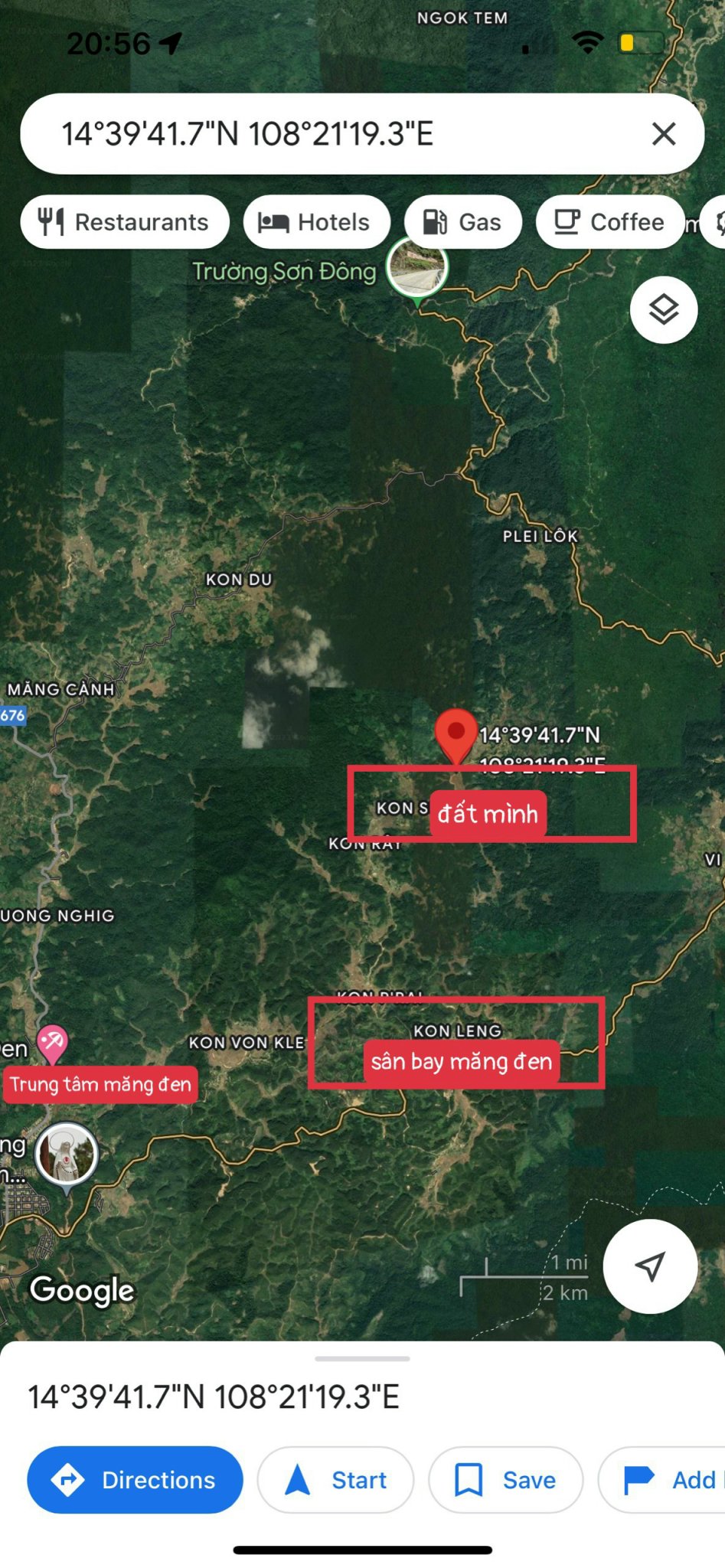Center the map on my location

[x=650, y=1266]
